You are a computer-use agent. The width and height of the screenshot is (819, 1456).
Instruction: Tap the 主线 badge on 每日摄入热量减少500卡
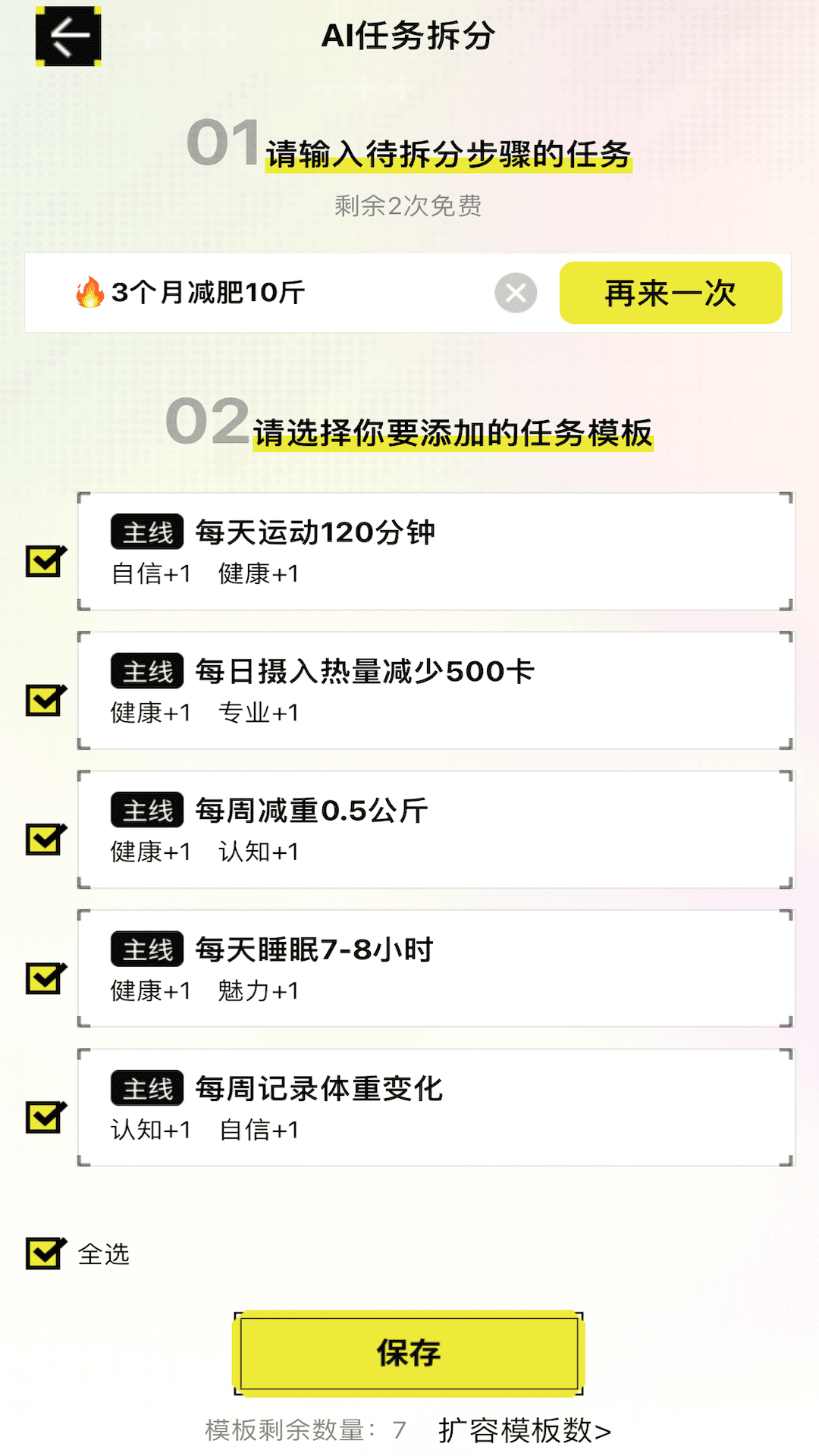147,670
